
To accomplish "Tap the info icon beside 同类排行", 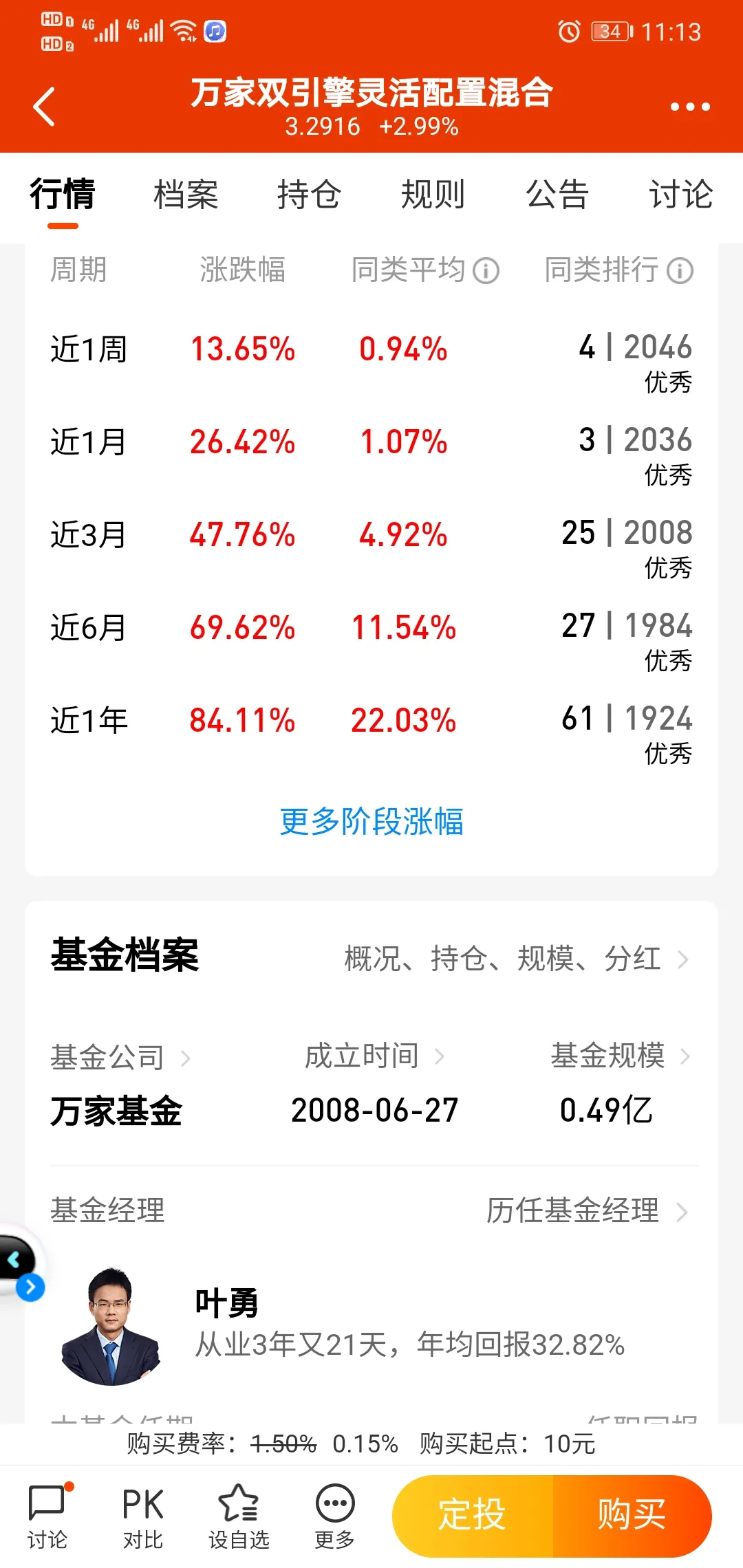I will [680, 270].
